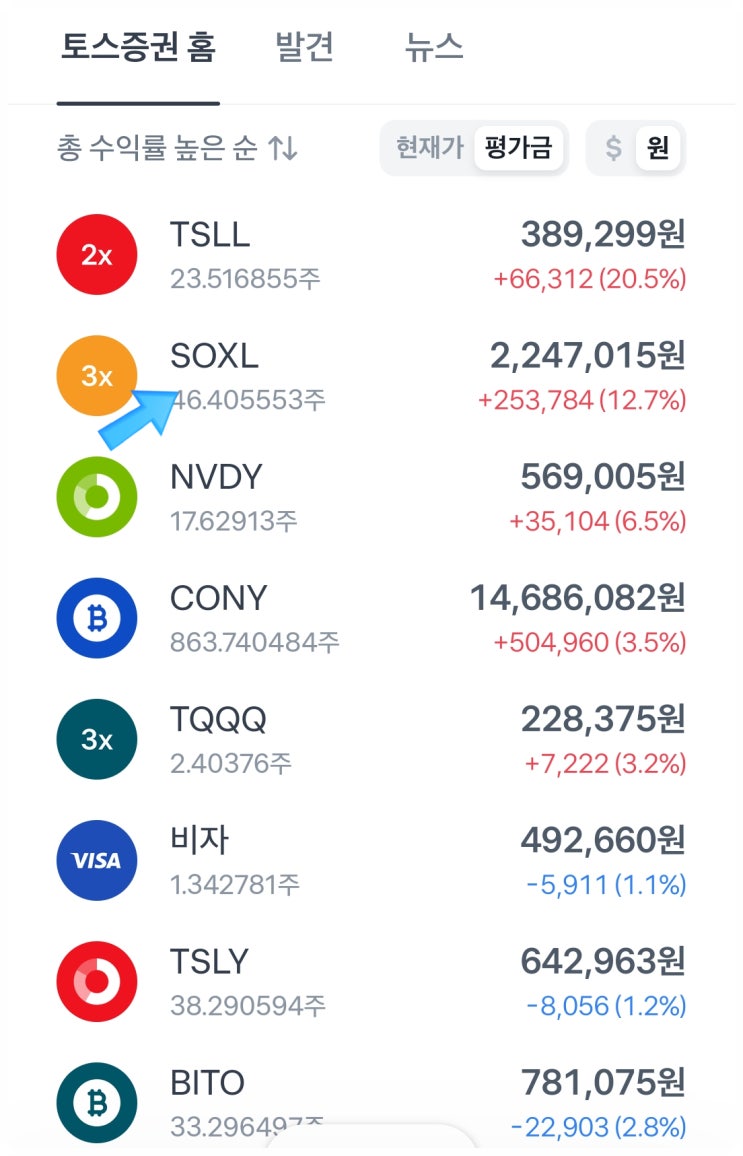The width and height of the screenshot is (743, 1156).
Task: Click the red TSLY donut logo
Action: (x=96, y=981)
